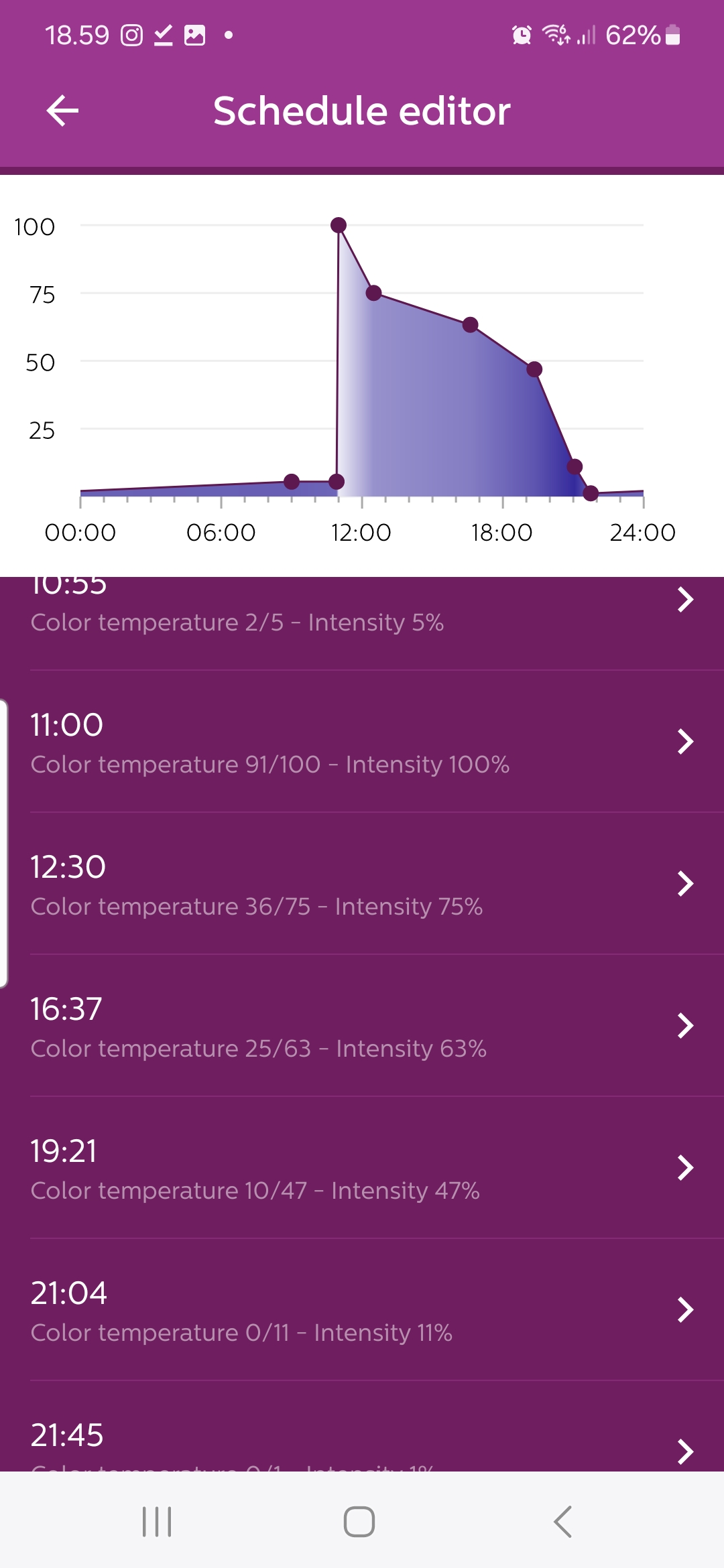Select the 75% point on the graph
The height and width of the screenshot is (1568, 724).
tap(374, 293)
